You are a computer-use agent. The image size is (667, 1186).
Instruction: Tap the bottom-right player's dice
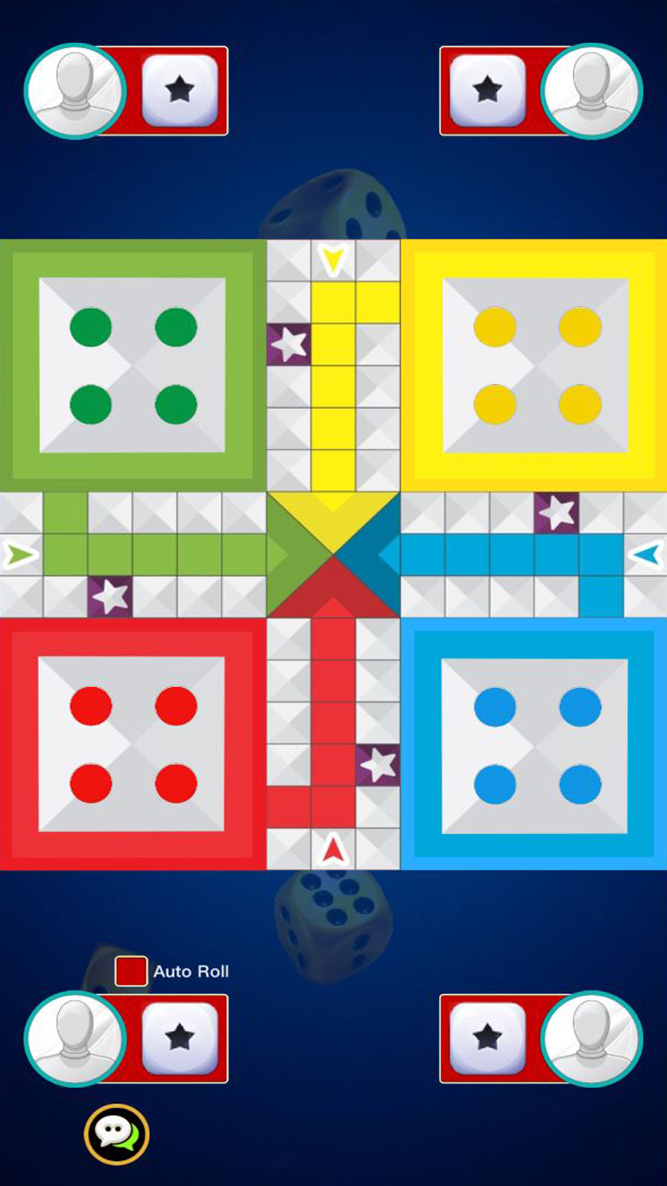(487, 1038)
